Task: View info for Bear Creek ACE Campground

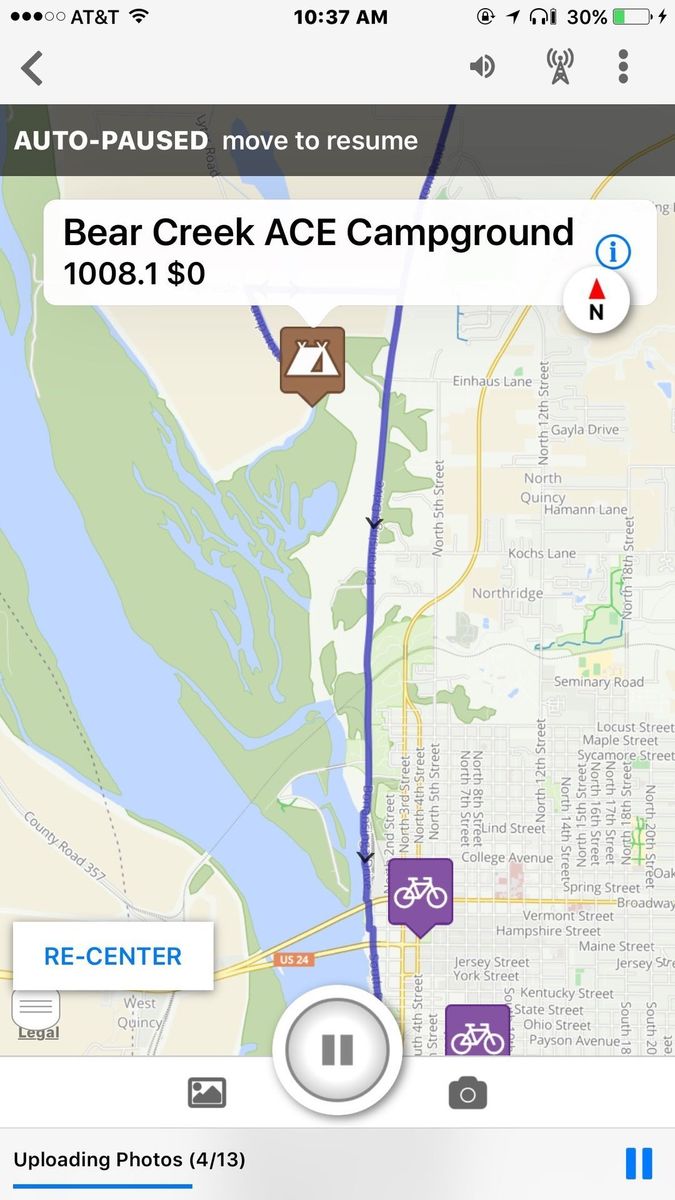Action: tap(613, 252)
